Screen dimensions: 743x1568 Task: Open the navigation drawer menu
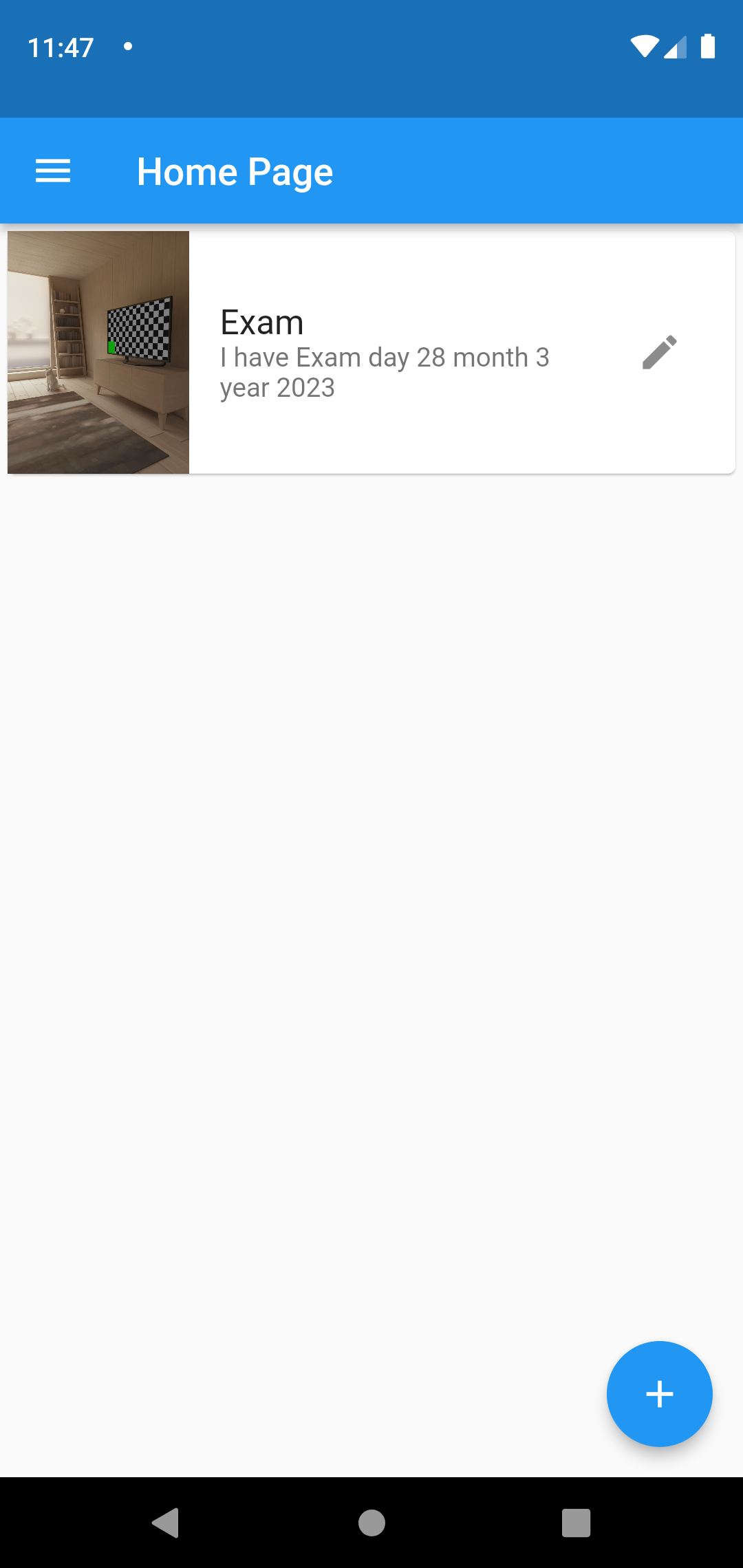pos(52,171)
